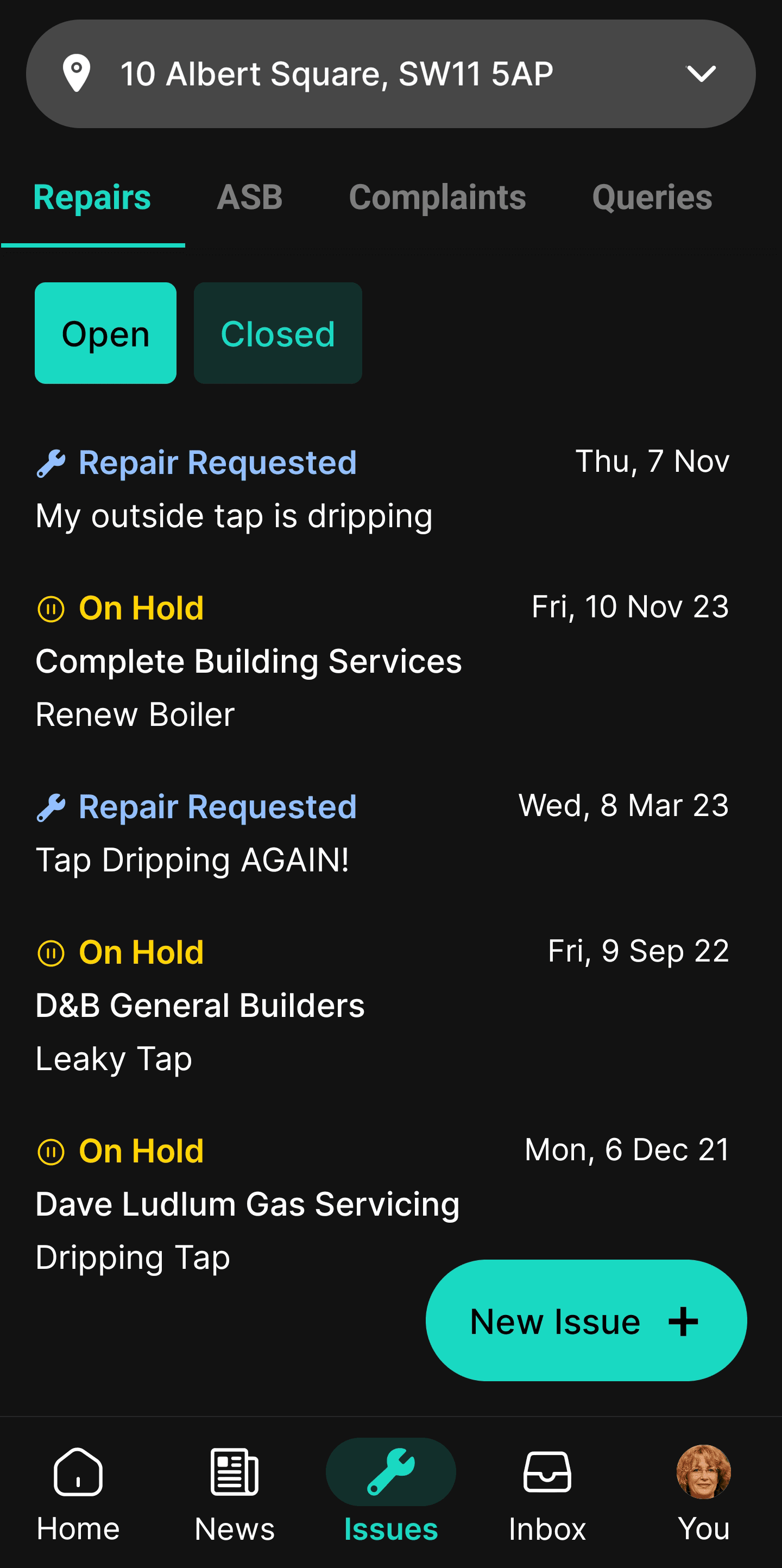Switch to the ASB tab
Image resolution: width=782 pixels, height=1568 pixels.
[x=250, y=197]
